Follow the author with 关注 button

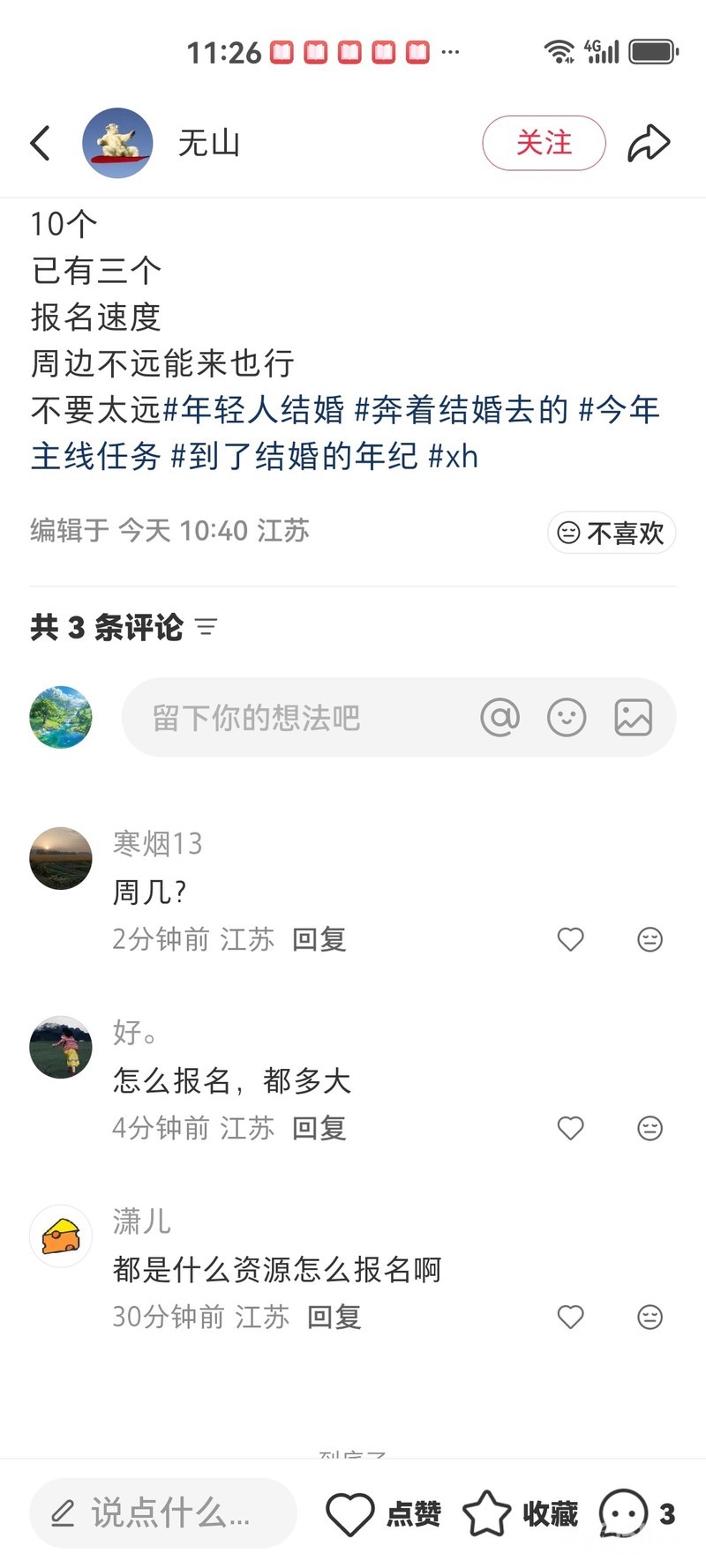pos(544,143)
